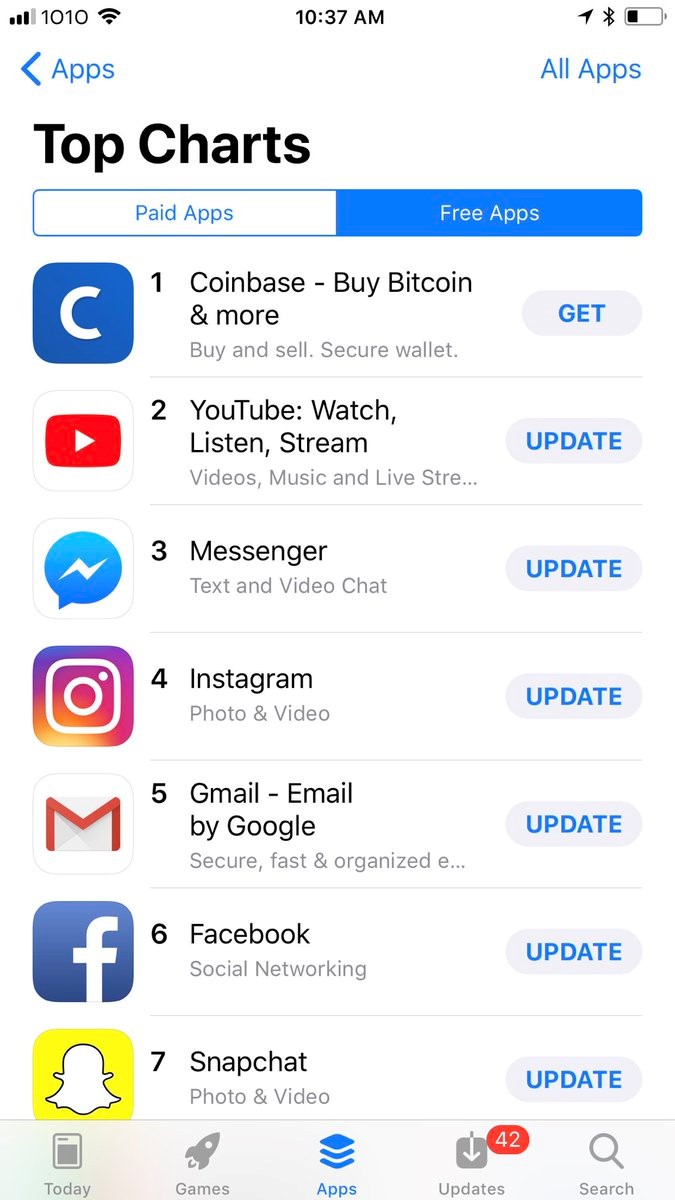Update the Gmail app
The image size is (675, 1200).
pos(573,825)
